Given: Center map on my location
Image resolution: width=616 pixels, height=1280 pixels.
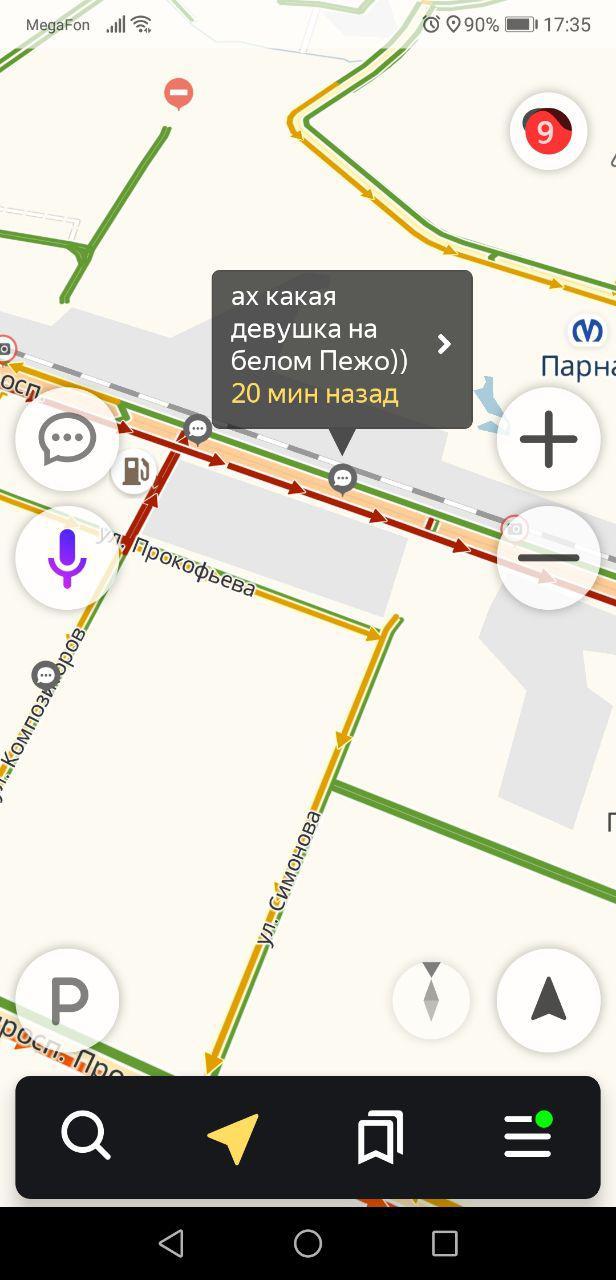Looking at the screenshot, I should [x=548, y=1000].
